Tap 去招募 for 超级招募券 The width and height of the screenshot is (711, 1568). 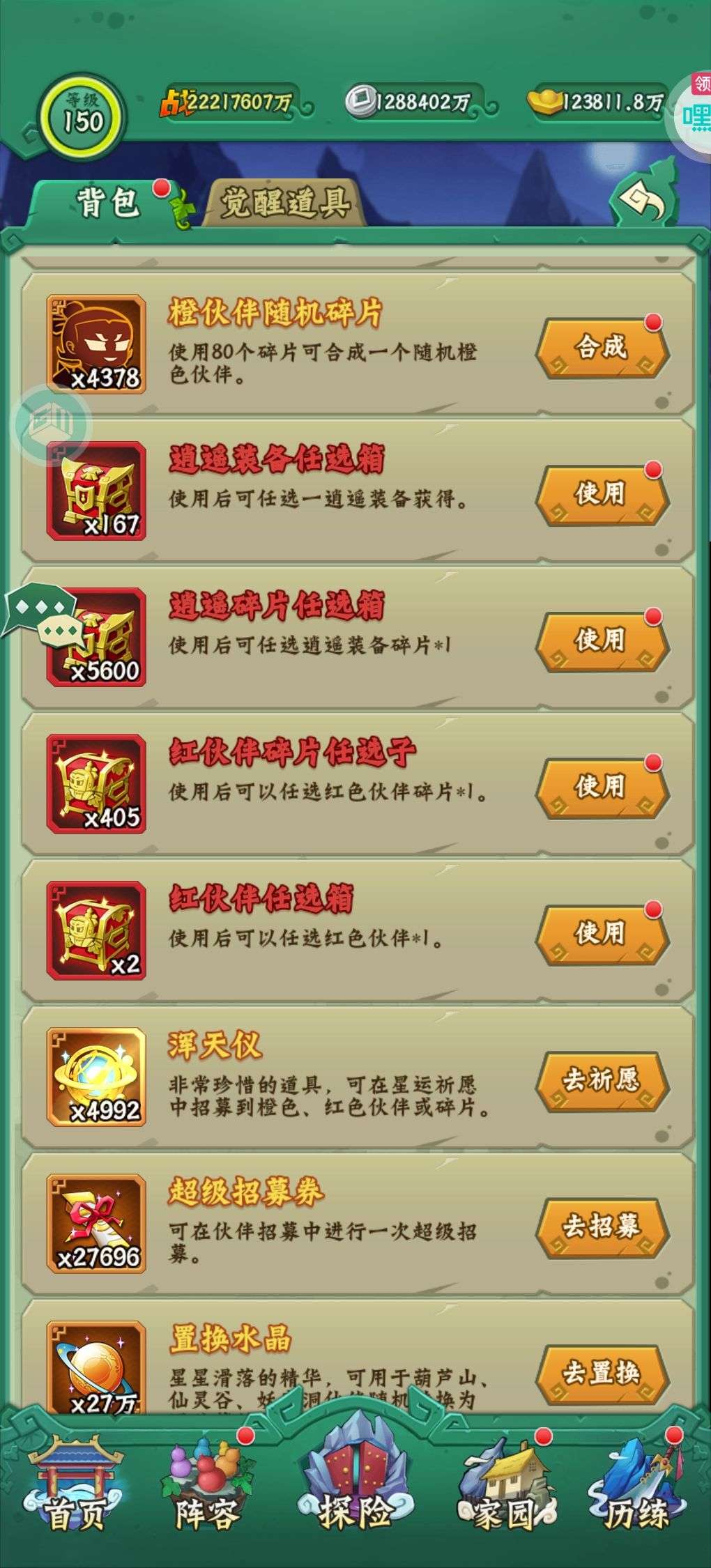pos(601,1227)
